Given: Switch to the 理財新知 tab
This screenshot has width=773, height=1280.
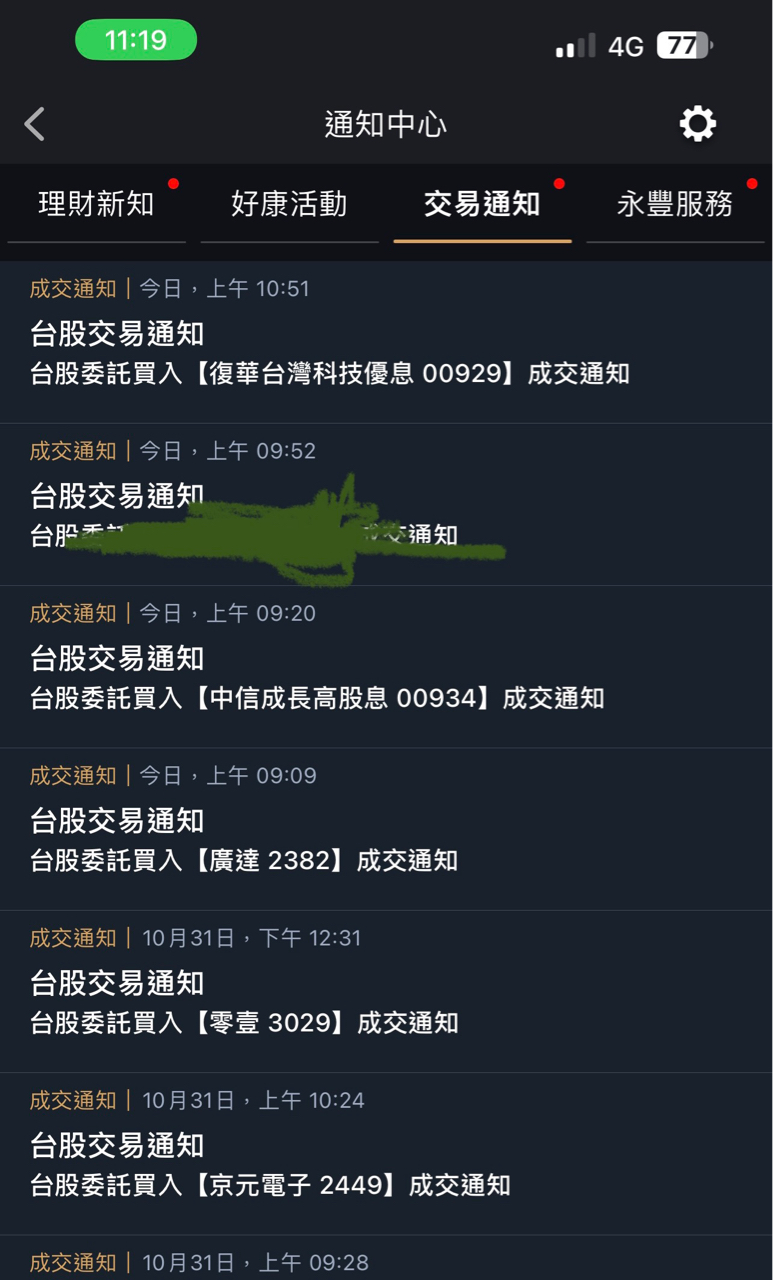Looking at the screenshot, I should point(96,204).
